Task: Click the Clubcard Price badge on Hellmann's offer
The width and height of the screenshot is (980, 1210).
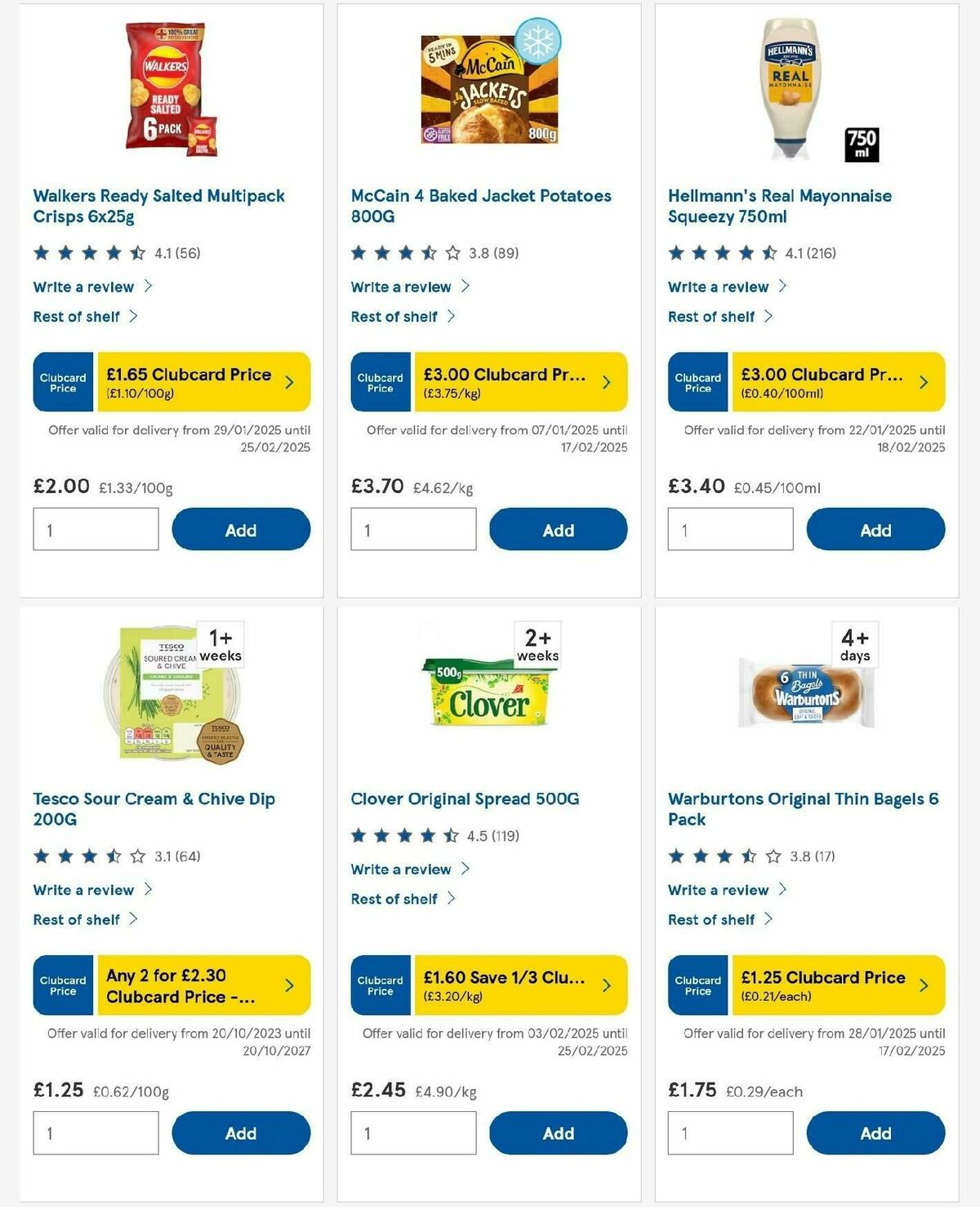Action: tap(697, 381)
